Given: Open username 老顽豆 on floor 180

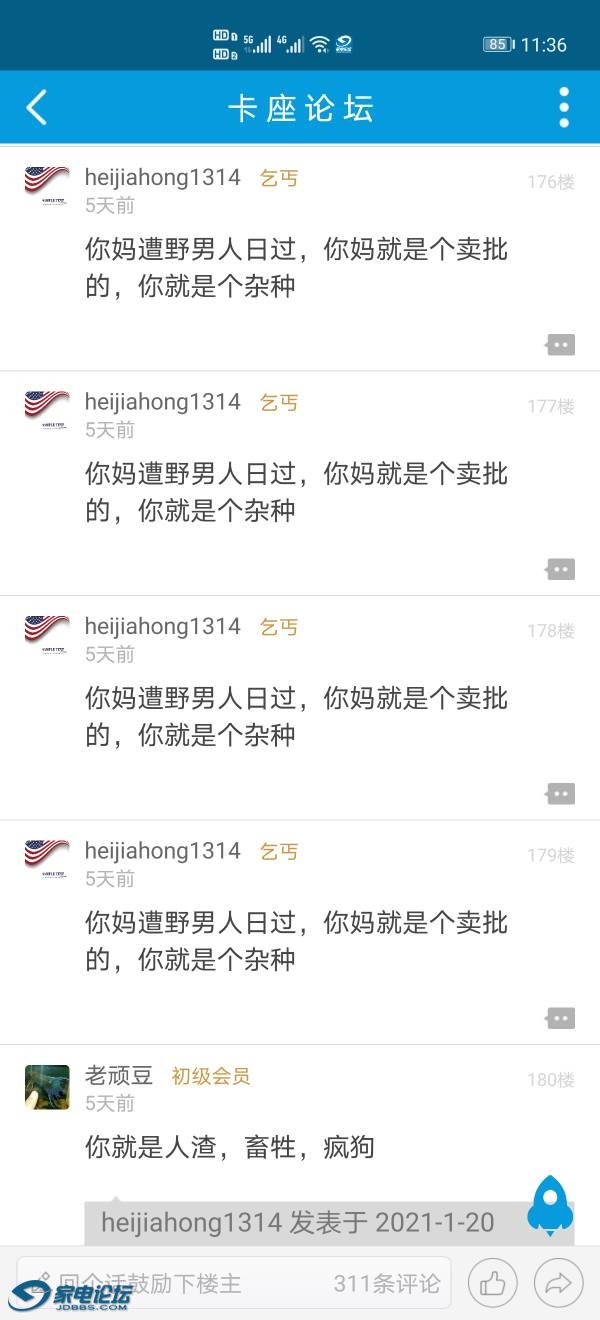Looking at the screenshot, I should (x=119, y=1076).
